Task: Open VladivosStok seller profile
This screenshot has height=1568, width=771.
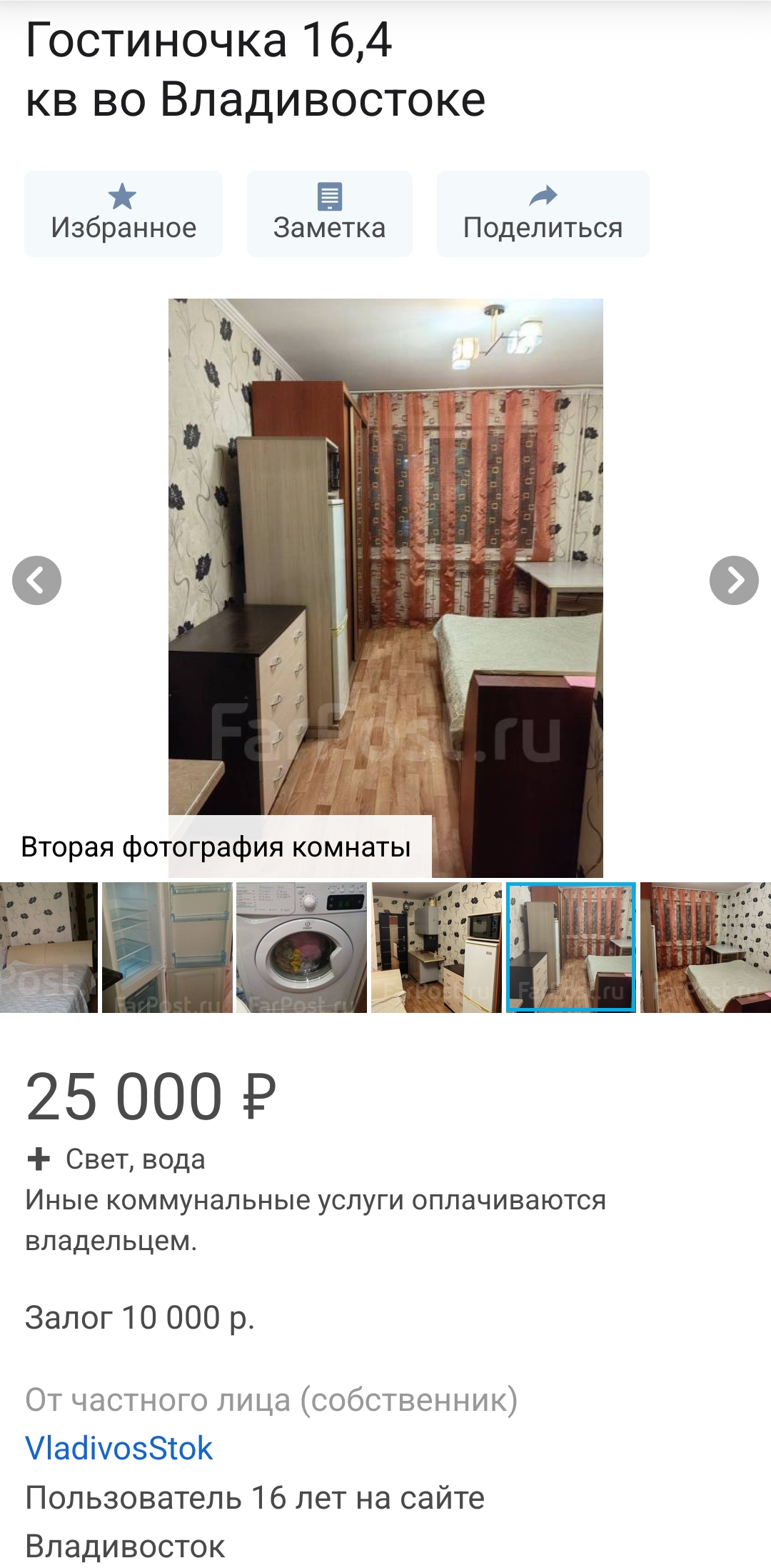Action: point(119,1449)
